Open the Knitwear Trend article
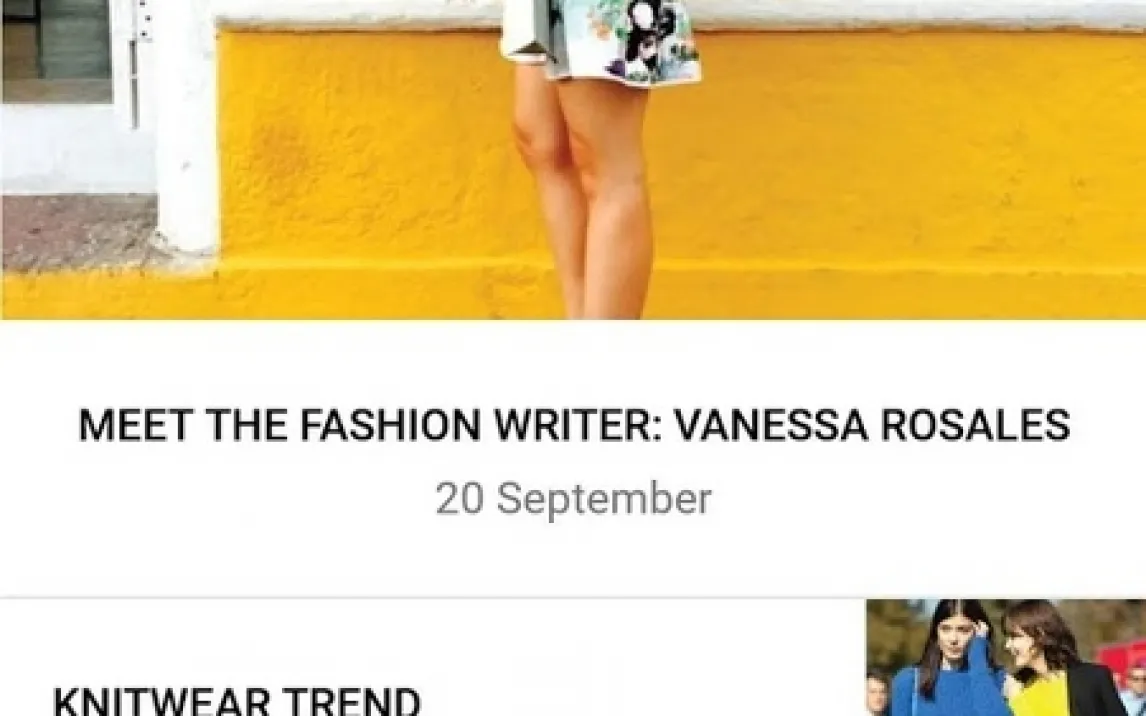This screenshot has width=1146, height=716. pos(236,699)
